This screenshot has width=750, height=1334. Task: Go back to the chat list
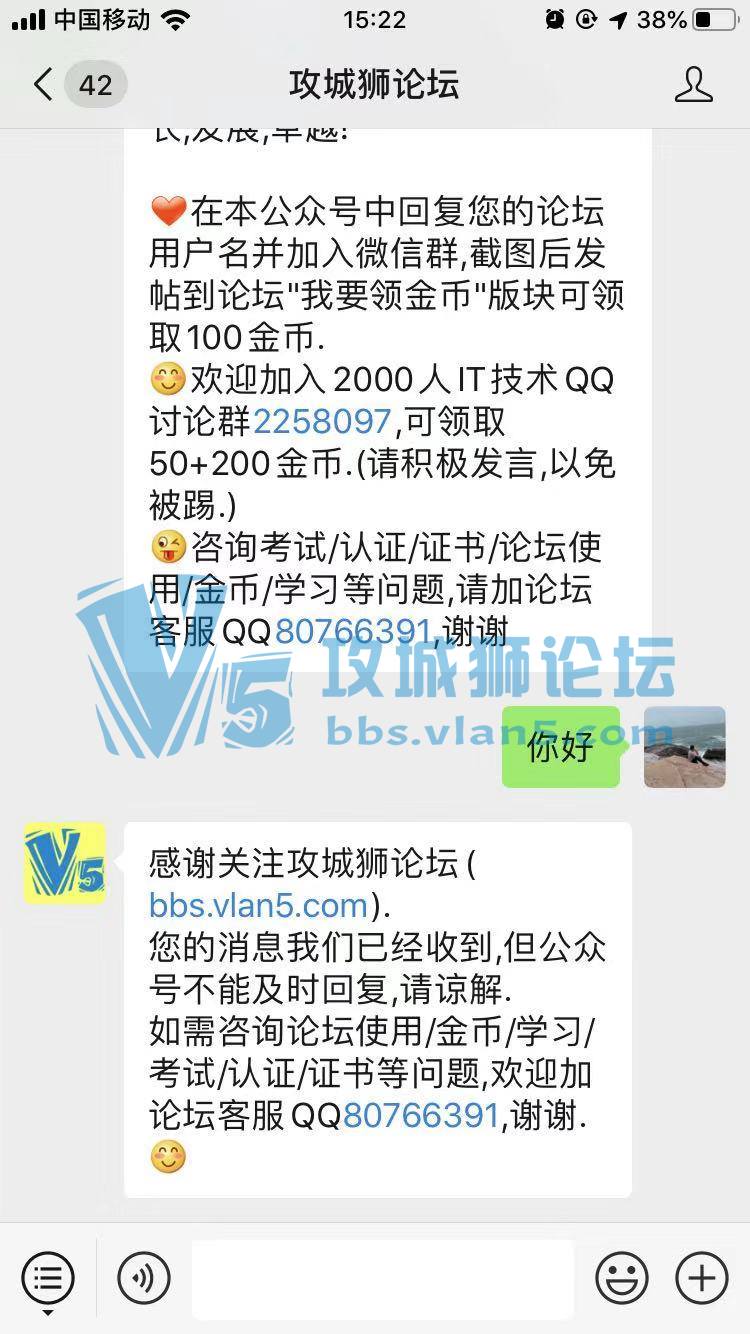coord(42,85)
